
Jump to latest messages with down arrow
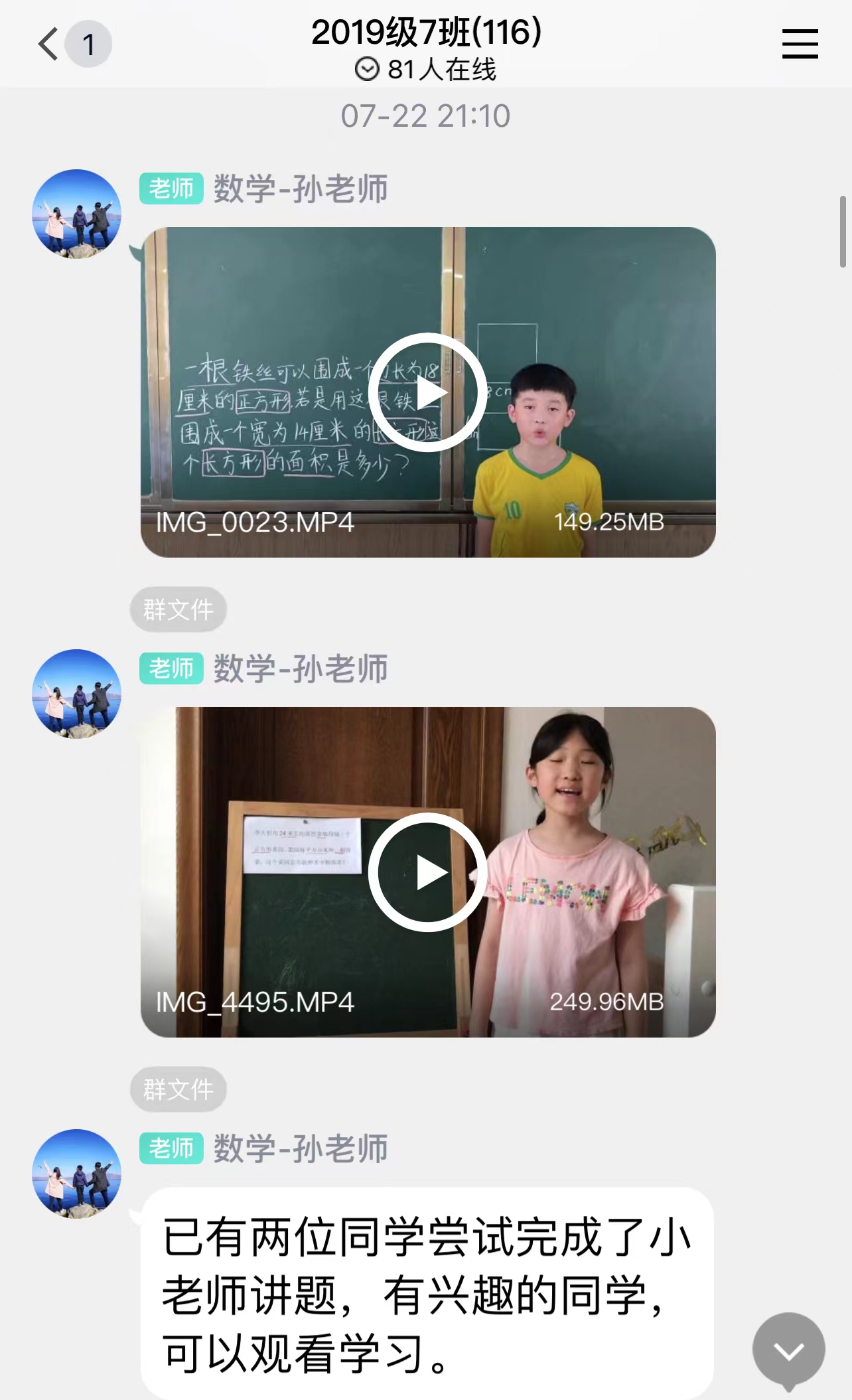(788, 1350)
